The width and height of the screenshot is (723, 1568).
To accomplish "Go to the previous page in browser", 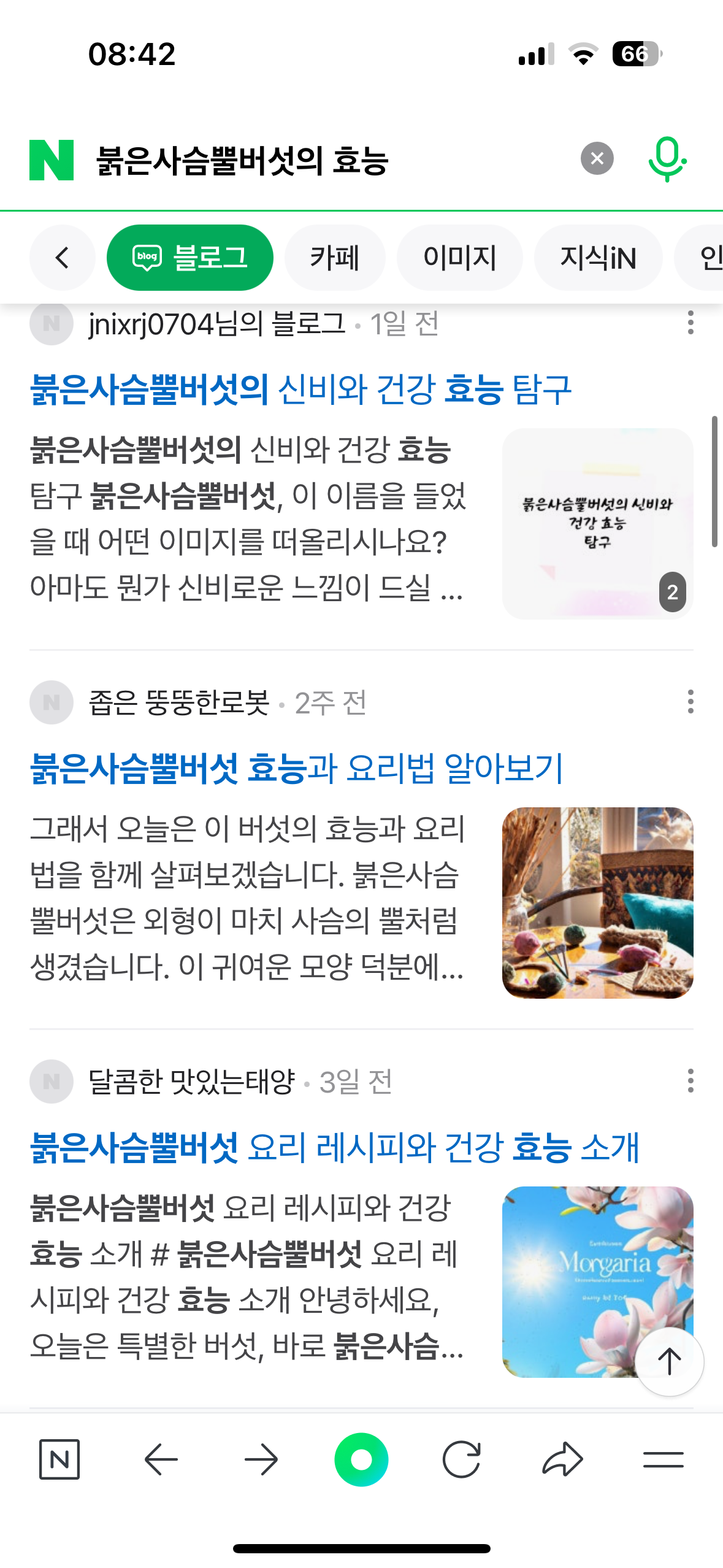I will pos(161,1459).
